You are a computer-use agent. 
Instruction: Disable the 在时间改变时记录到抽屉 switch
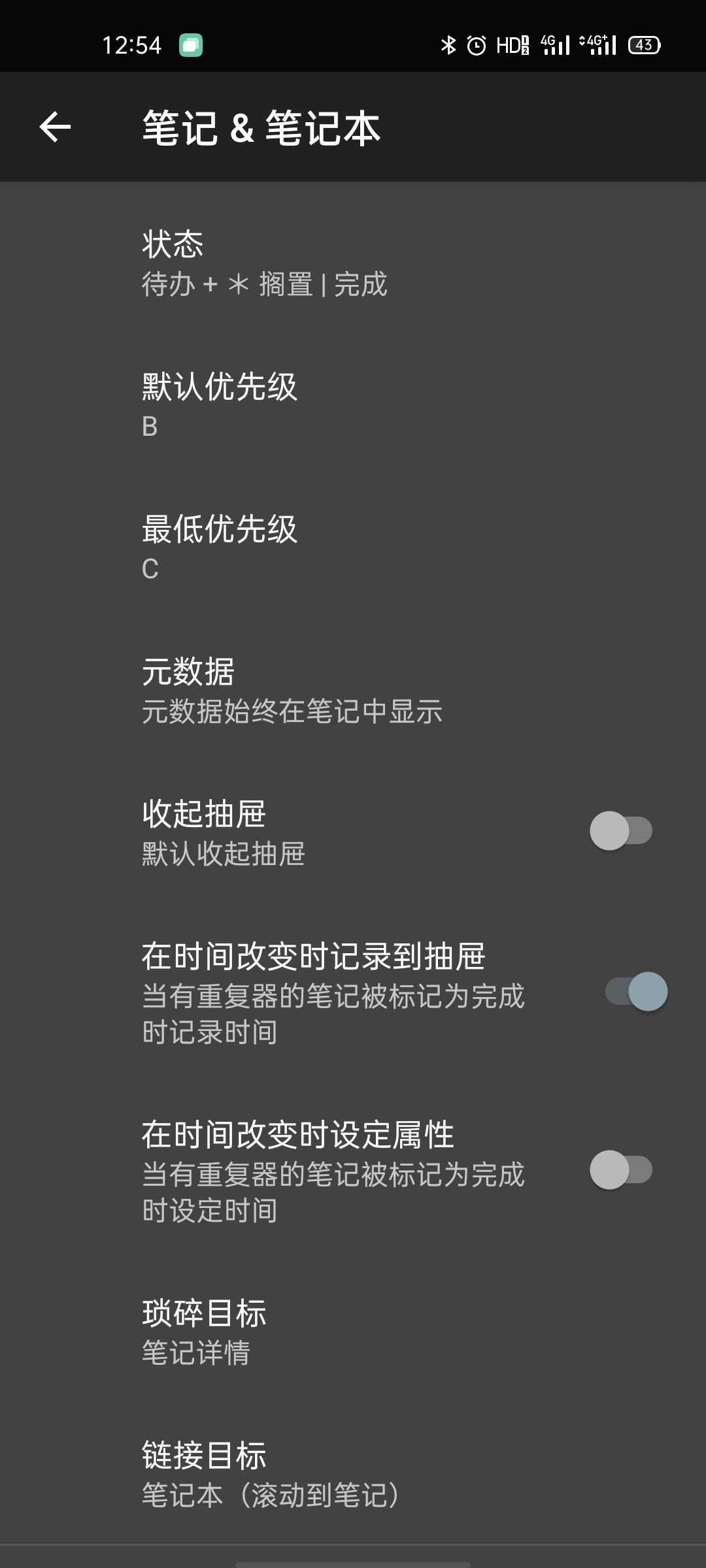click(x=636, y=992)
